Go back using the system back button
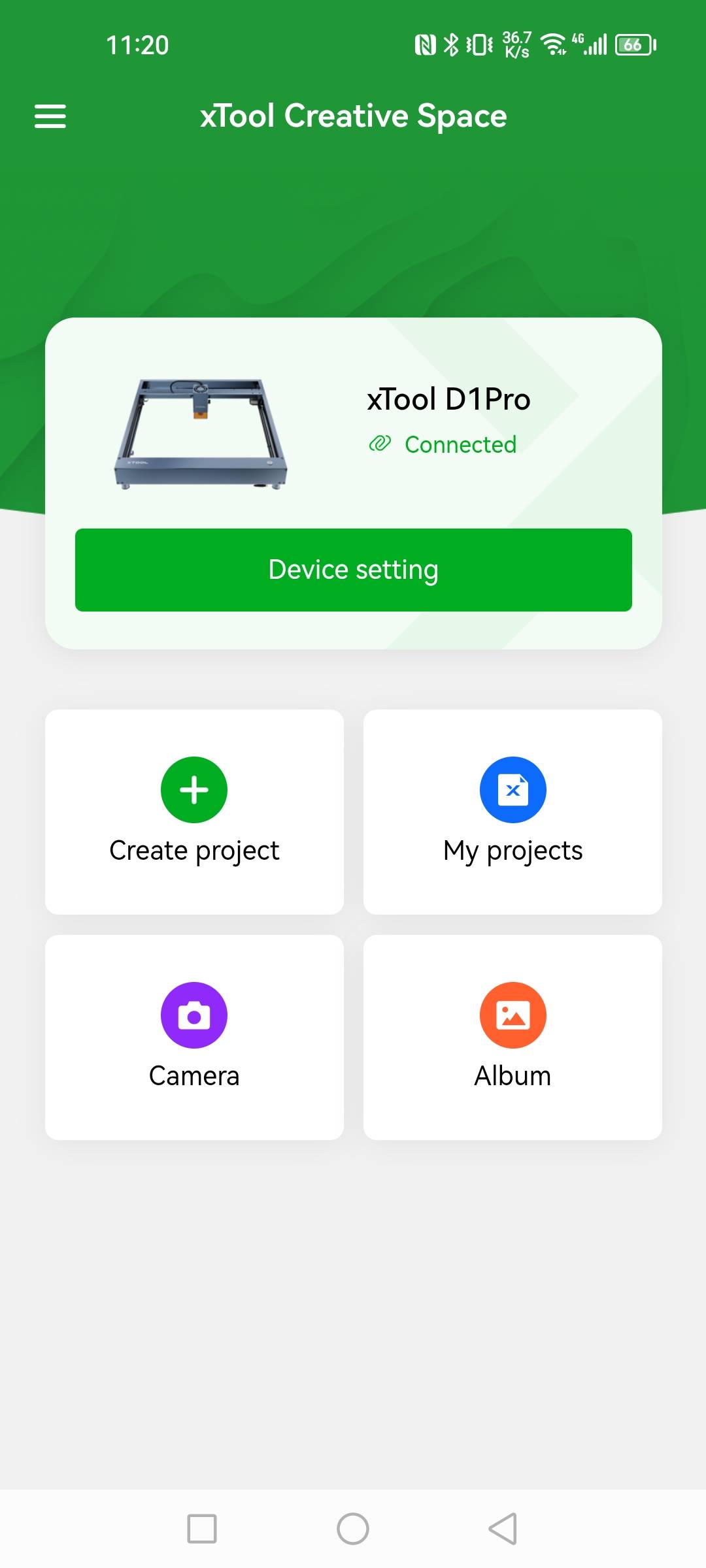 click(x=503, y=1529)
